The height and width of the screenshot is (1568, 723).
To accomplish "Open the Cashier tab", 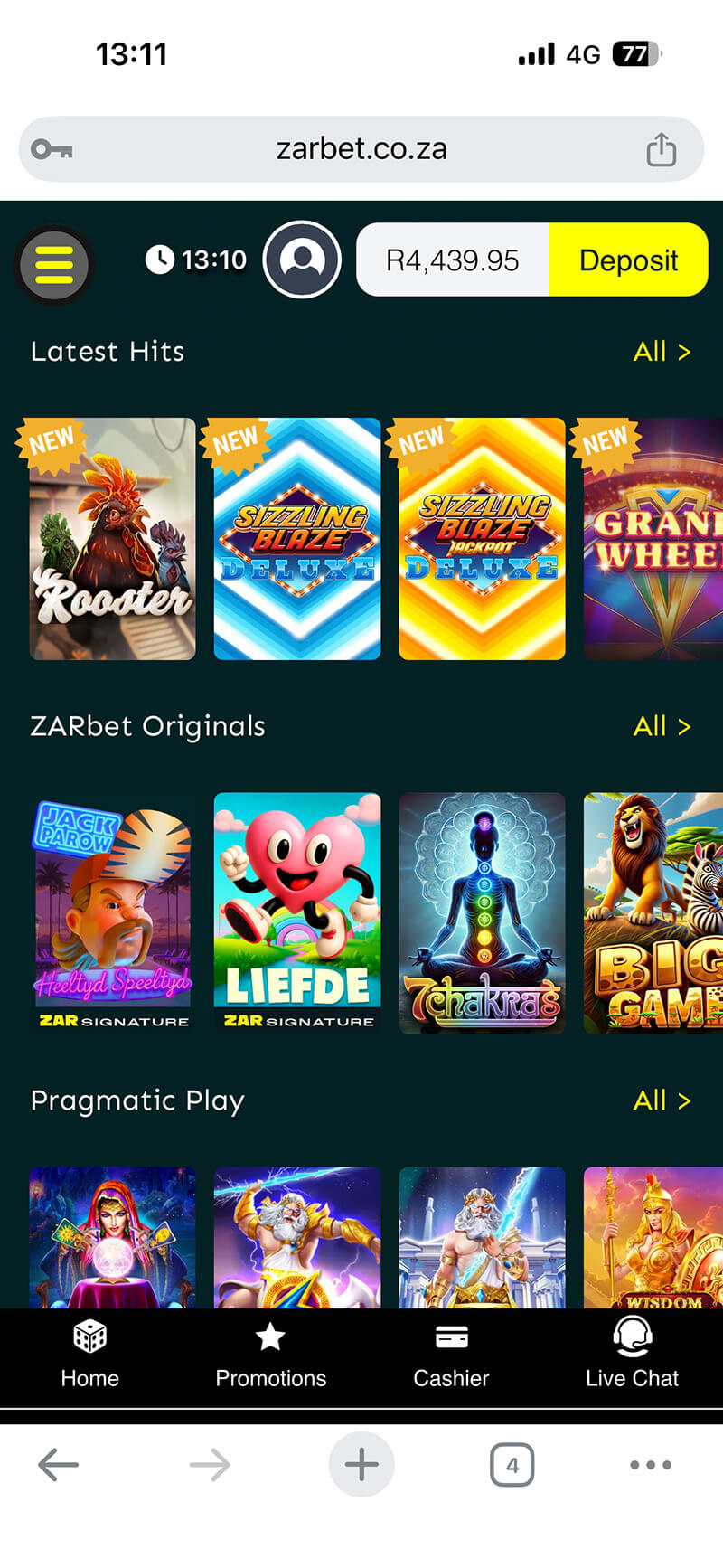I will click(451, 1354).
